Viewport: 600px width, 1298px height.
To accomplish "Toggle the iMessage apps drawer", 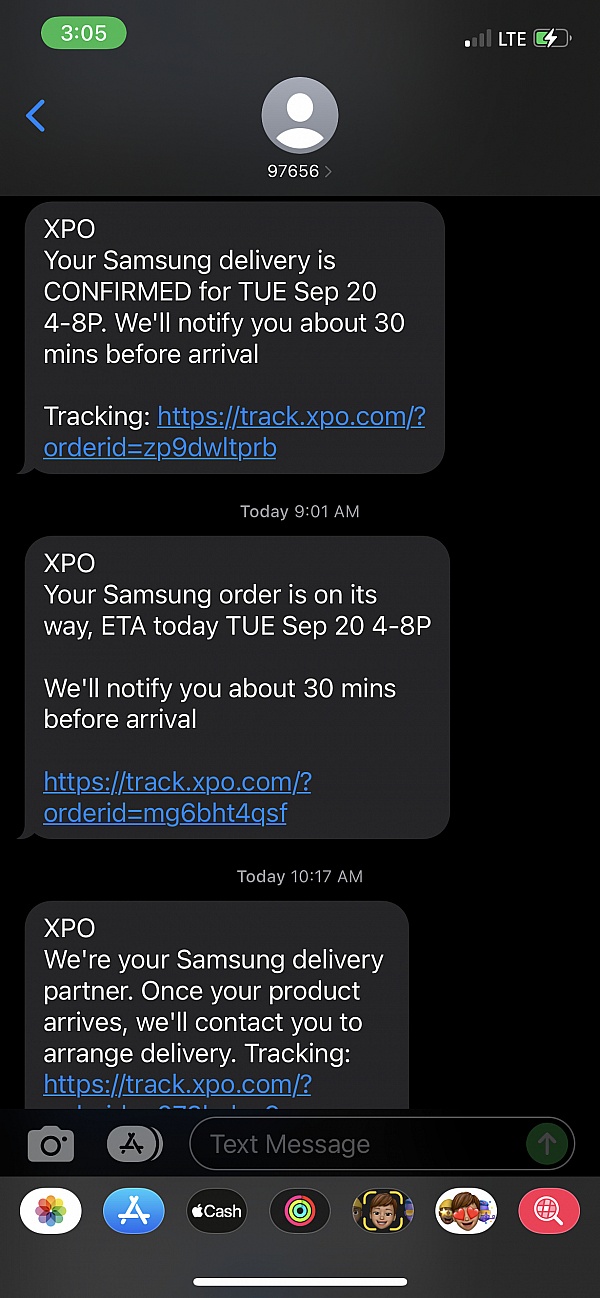I will [x=134, y=1144].
